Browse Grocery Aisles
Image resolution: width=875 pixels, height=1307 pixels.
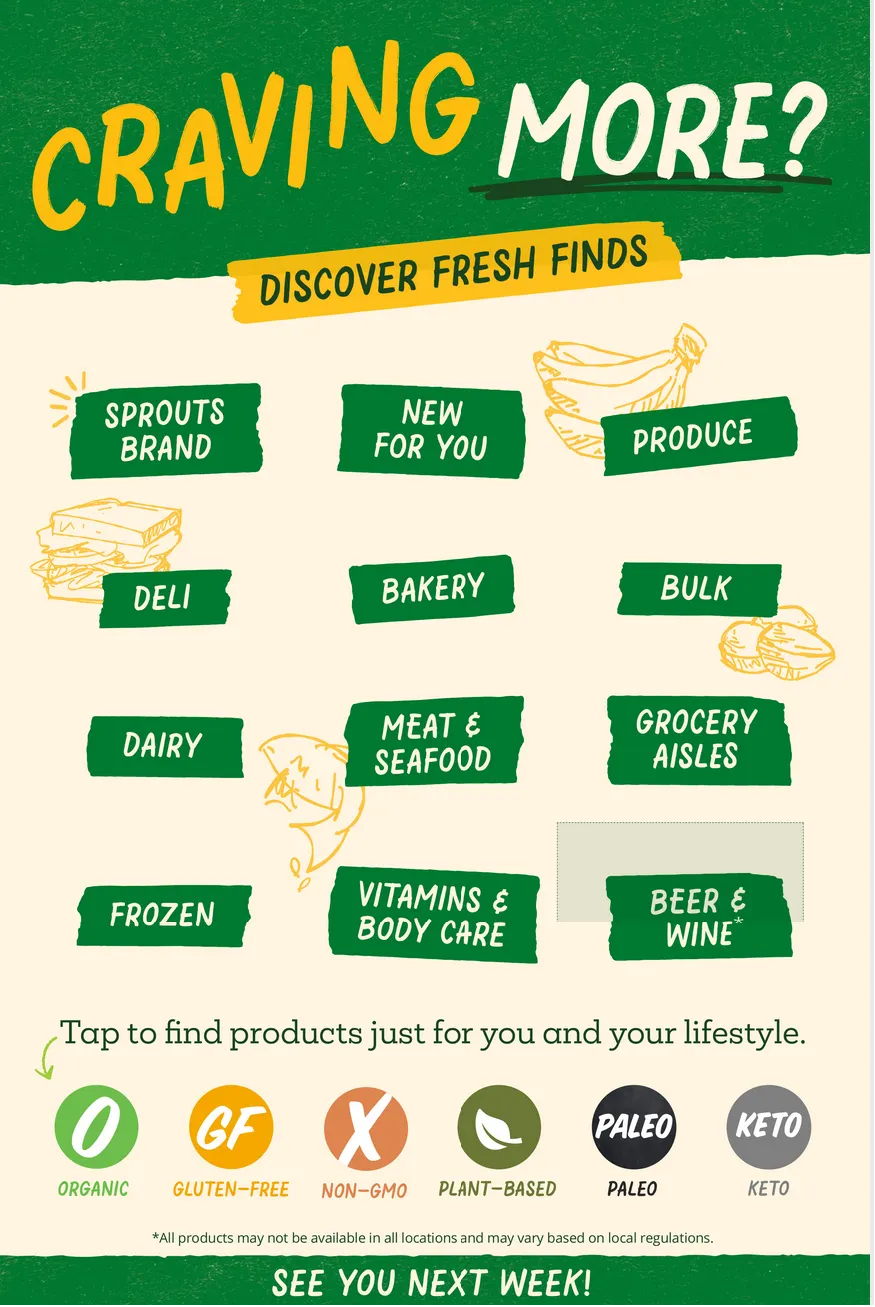coord(697,740)
